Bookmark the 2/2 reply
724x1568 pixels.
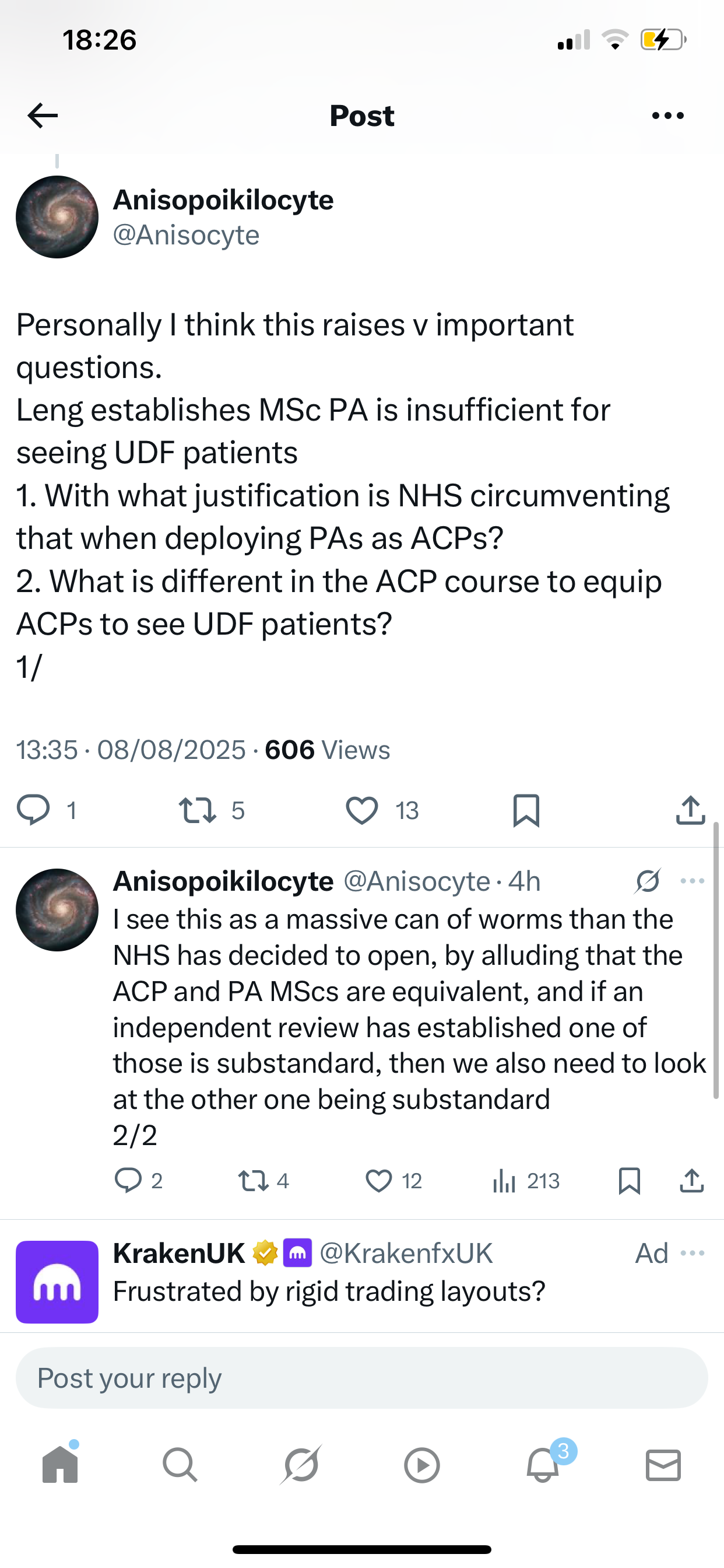click(x=629, y=1181)
